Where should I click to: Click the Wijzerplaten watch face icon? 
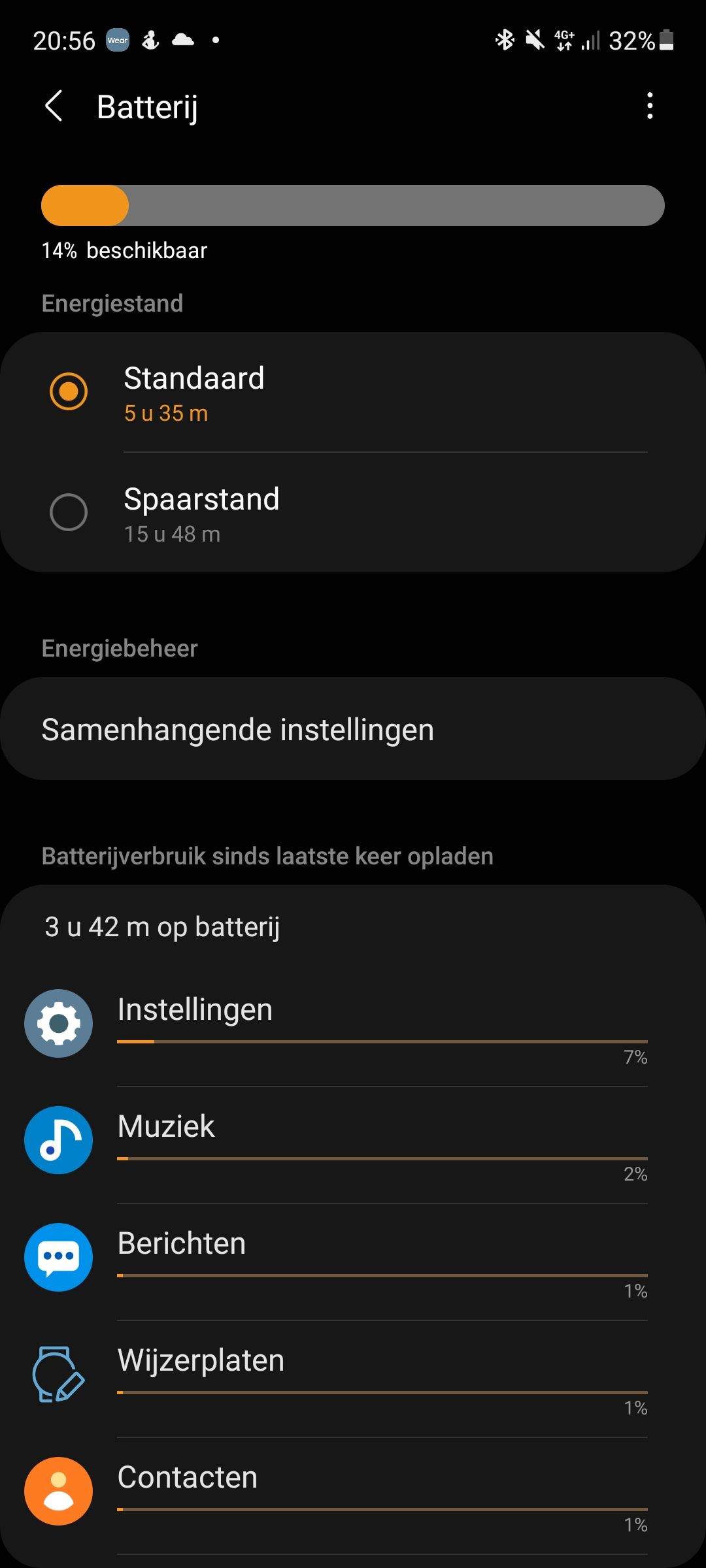pos(58,1373)
